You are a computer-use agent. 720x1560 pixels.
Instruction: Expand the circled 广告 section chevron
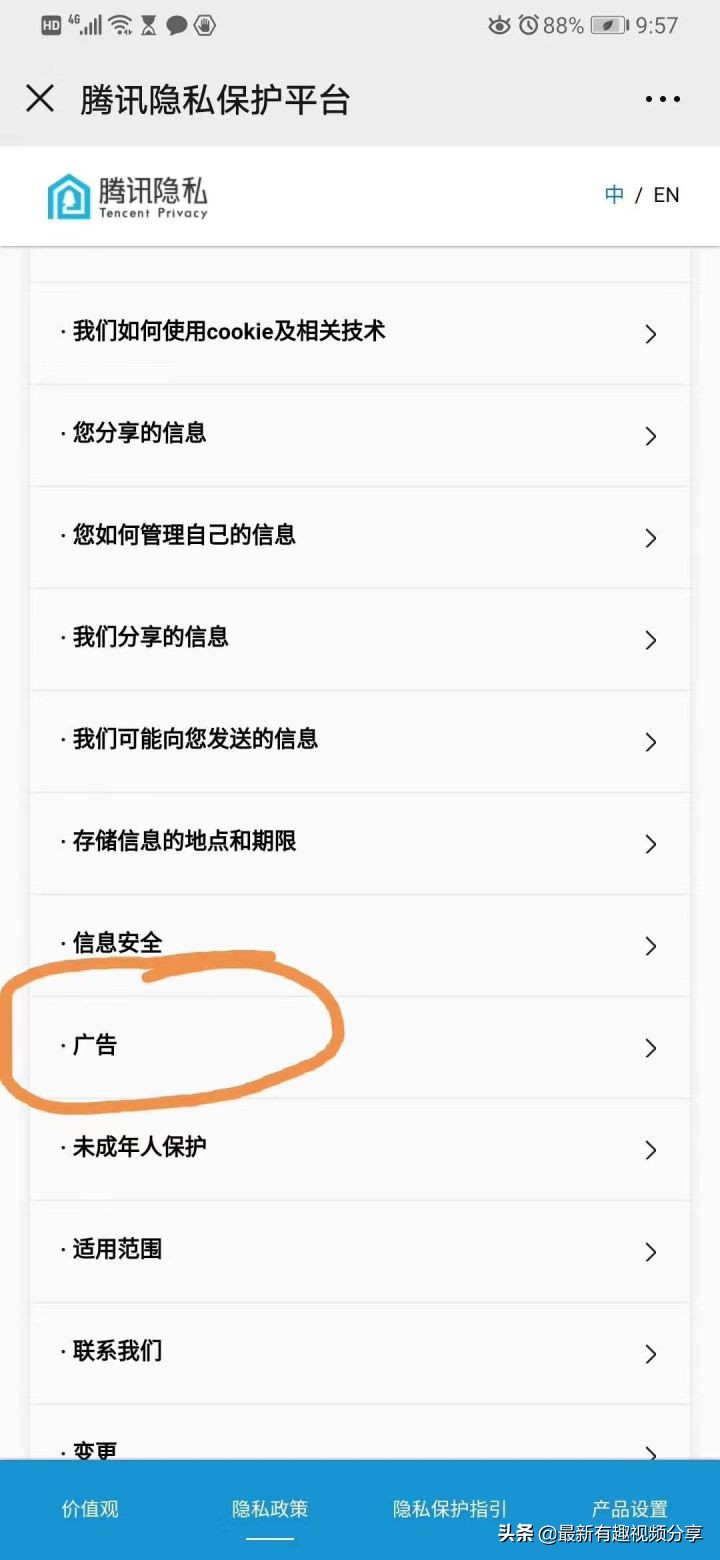pyautogui.click(x=651, y=1048)
